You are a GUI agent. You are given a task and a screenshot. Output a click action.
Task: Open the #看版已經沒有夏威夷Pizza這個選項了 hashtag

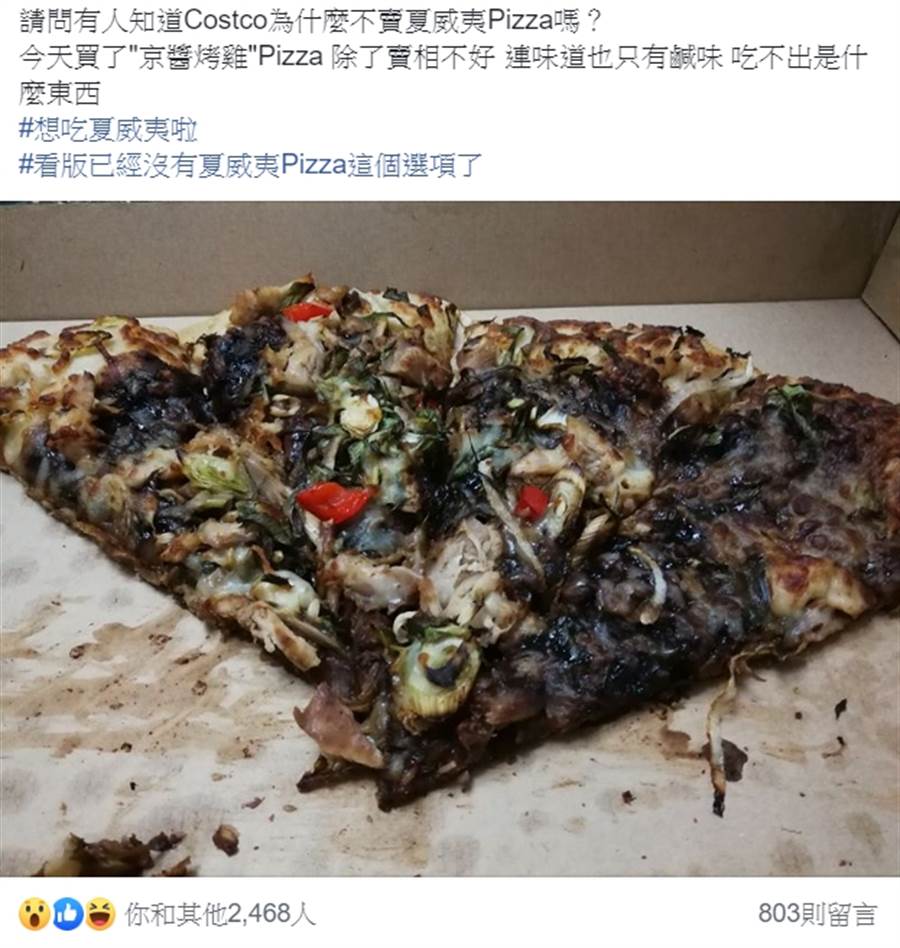point(250,165)
